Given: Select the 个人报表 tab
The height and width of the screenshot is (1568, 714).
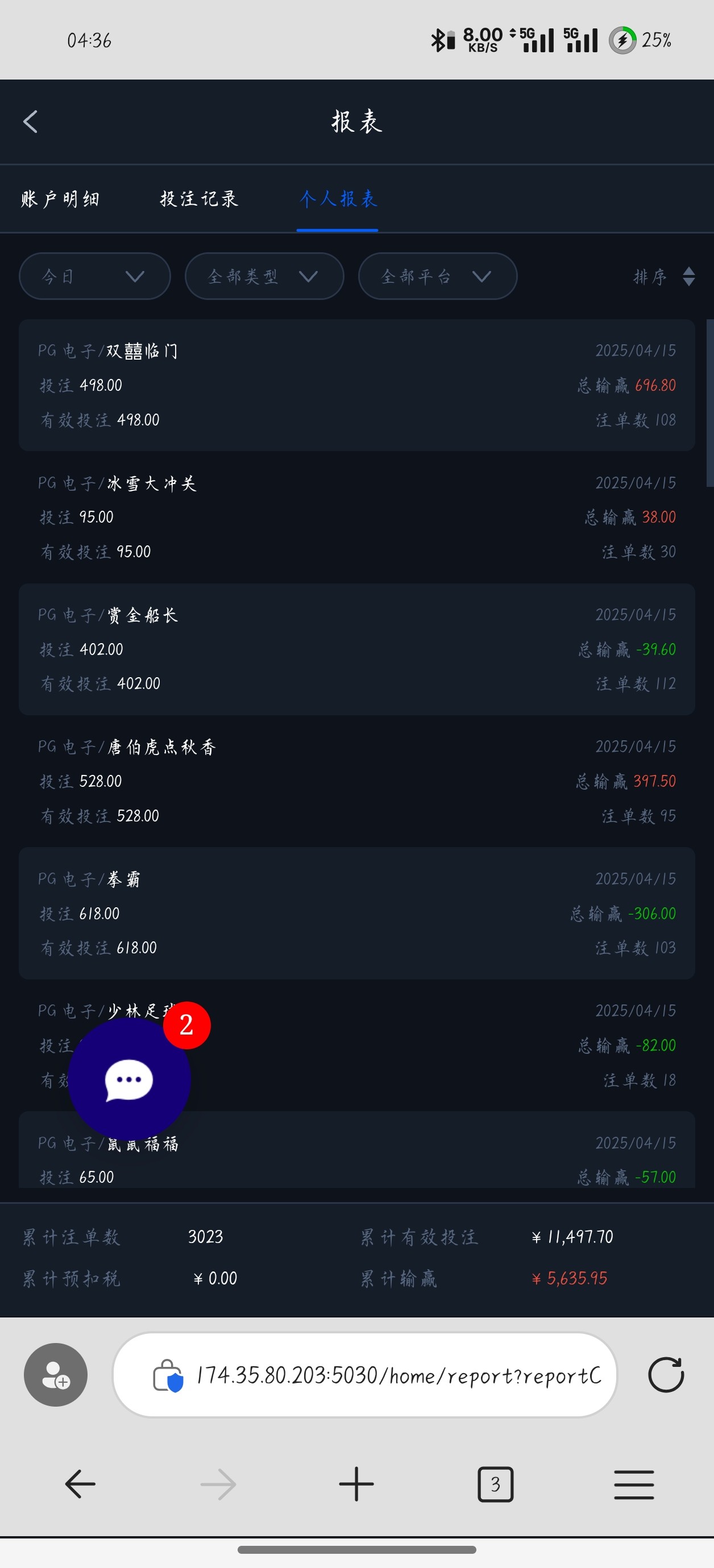Looking at the screenshot, I should (338, 198).
